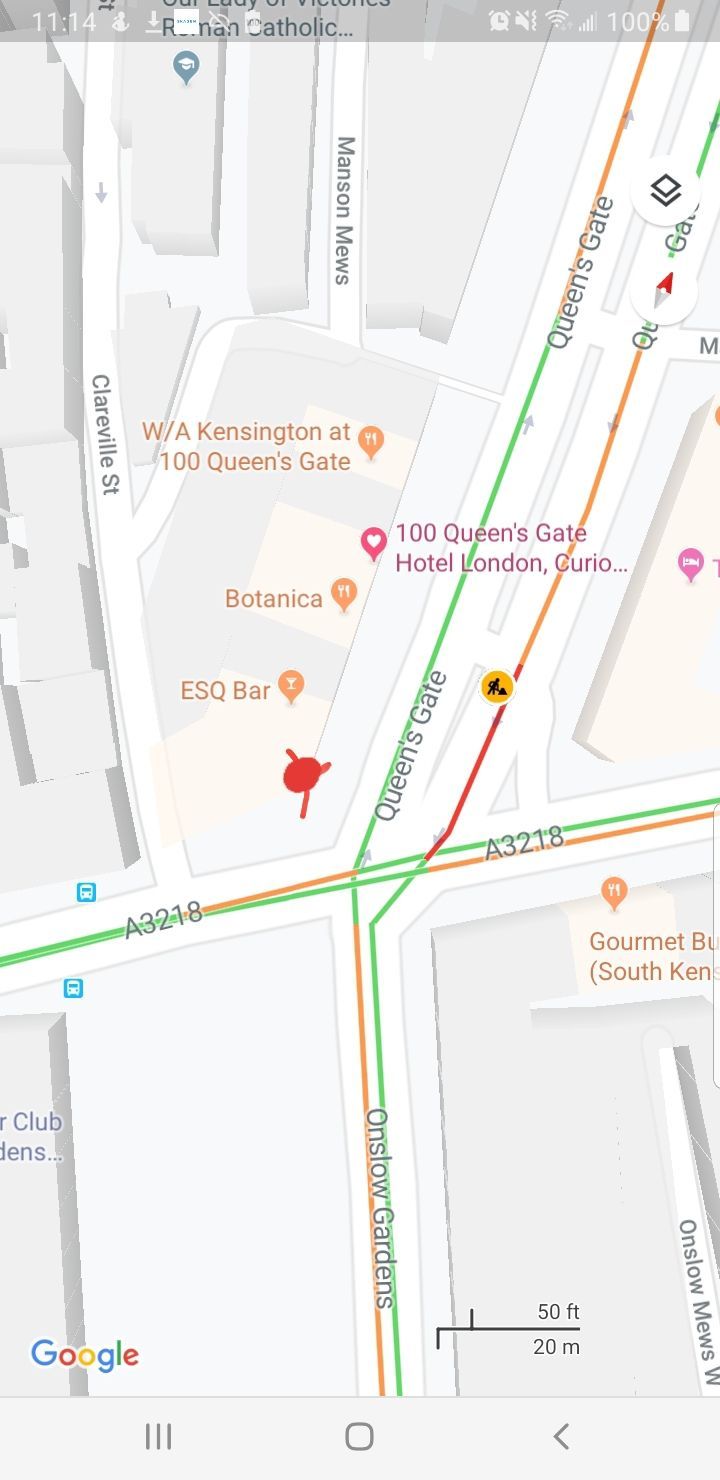Screen dimensions: 720x1480
Task: Open recent apps from navigation bar
Action: (x=158, y=1437)
